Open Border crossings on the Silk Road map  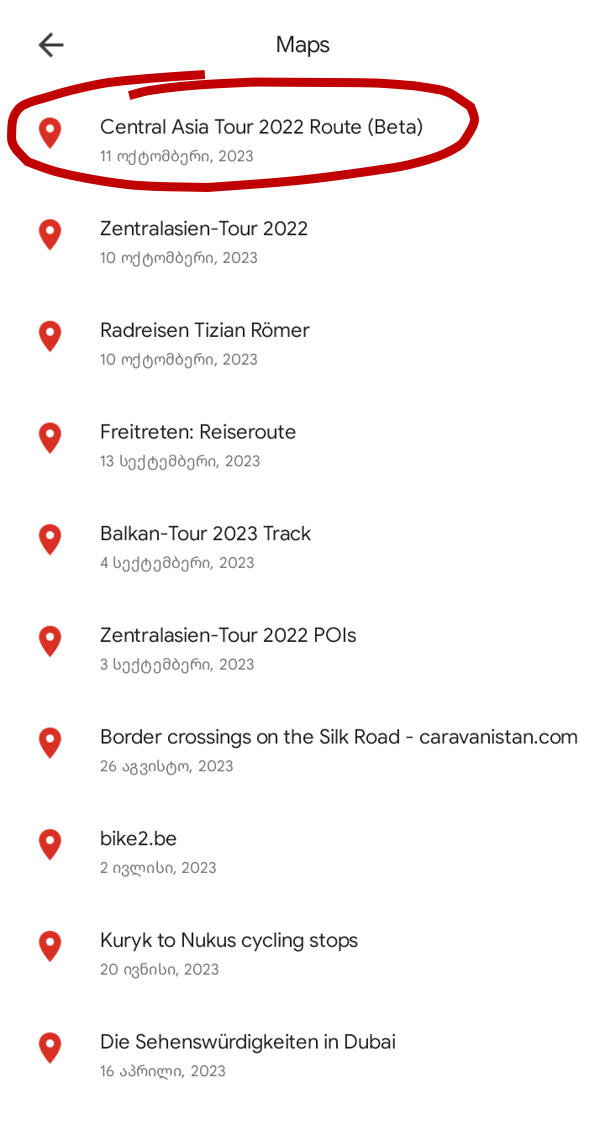point(302,751)
